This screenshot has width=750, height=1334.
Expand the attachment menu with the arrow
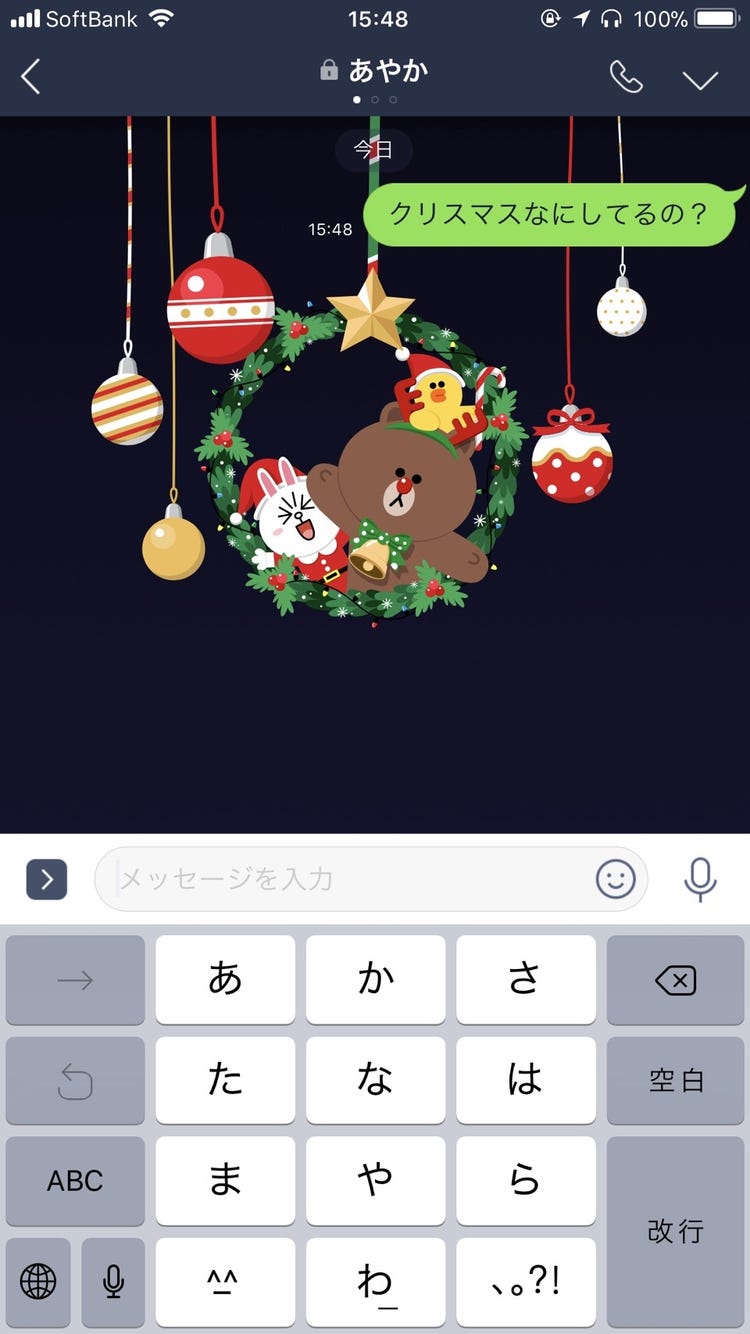[45, 879]
